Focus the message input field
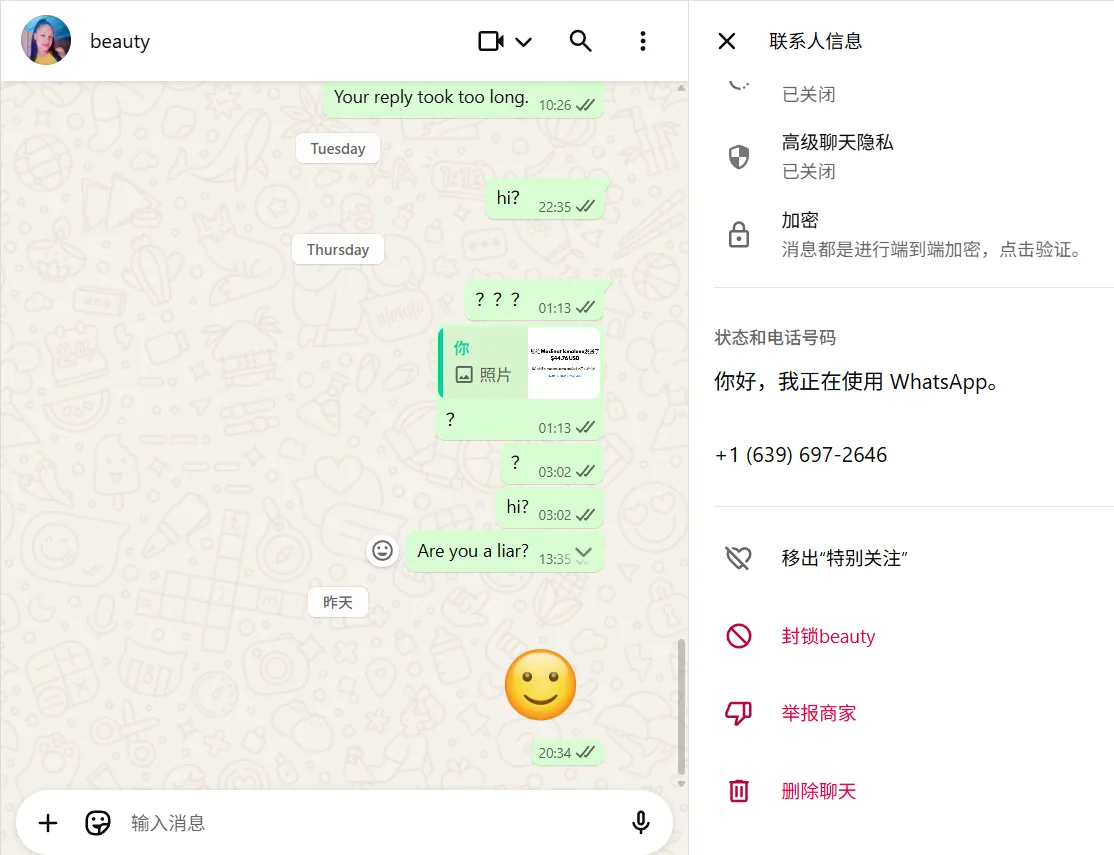Screen dimensions: 1114x855 [370, 823]
